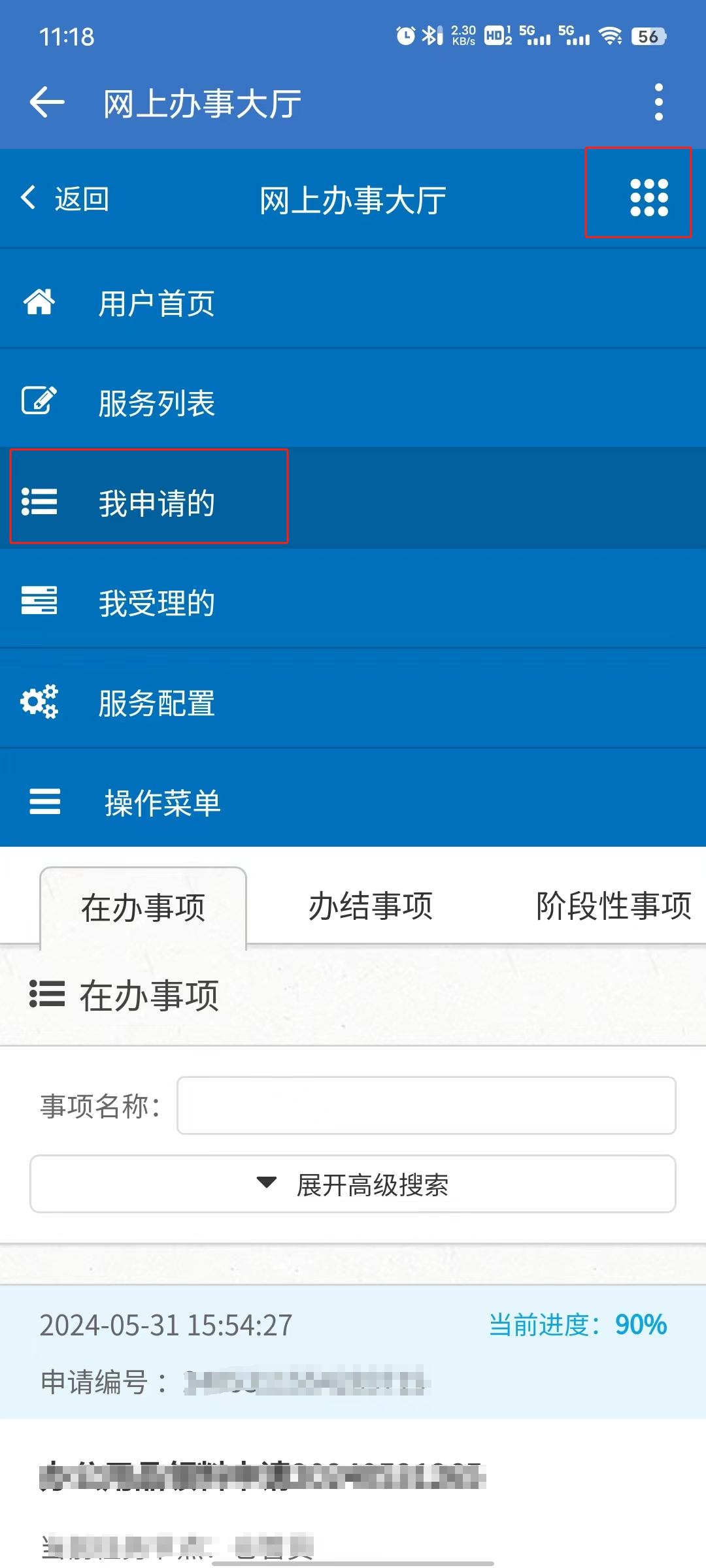706x1568 pixels.
Task: Expand 展开高级搜索 options
Action: click(x=353, y=1184)
